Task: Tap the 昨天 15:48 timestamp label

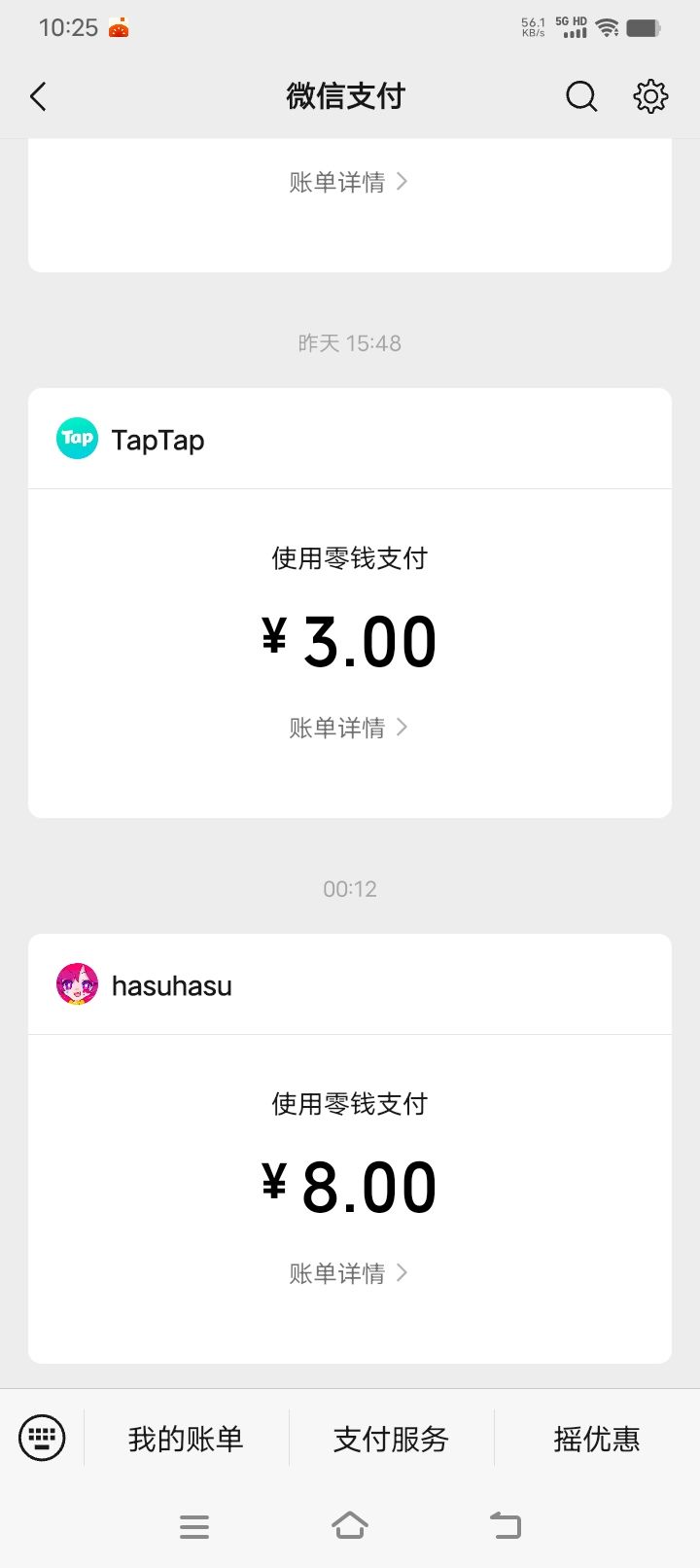Action: click(x=350, y=342)
